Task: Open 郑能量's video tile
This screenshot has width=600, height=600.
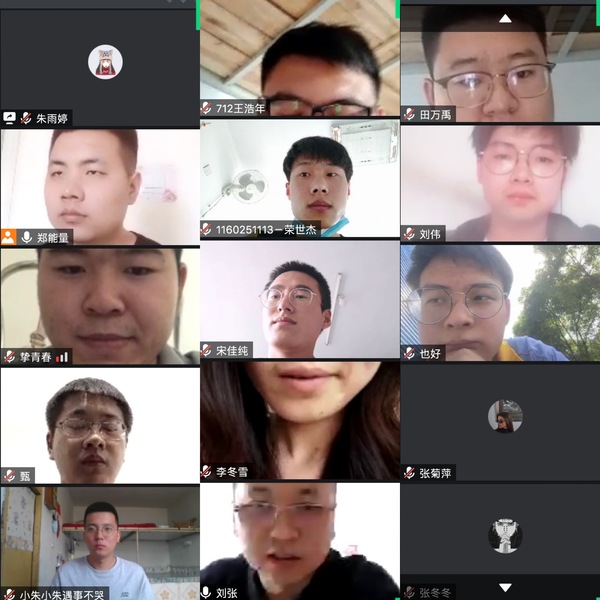Action: click(x=100, y=185)
